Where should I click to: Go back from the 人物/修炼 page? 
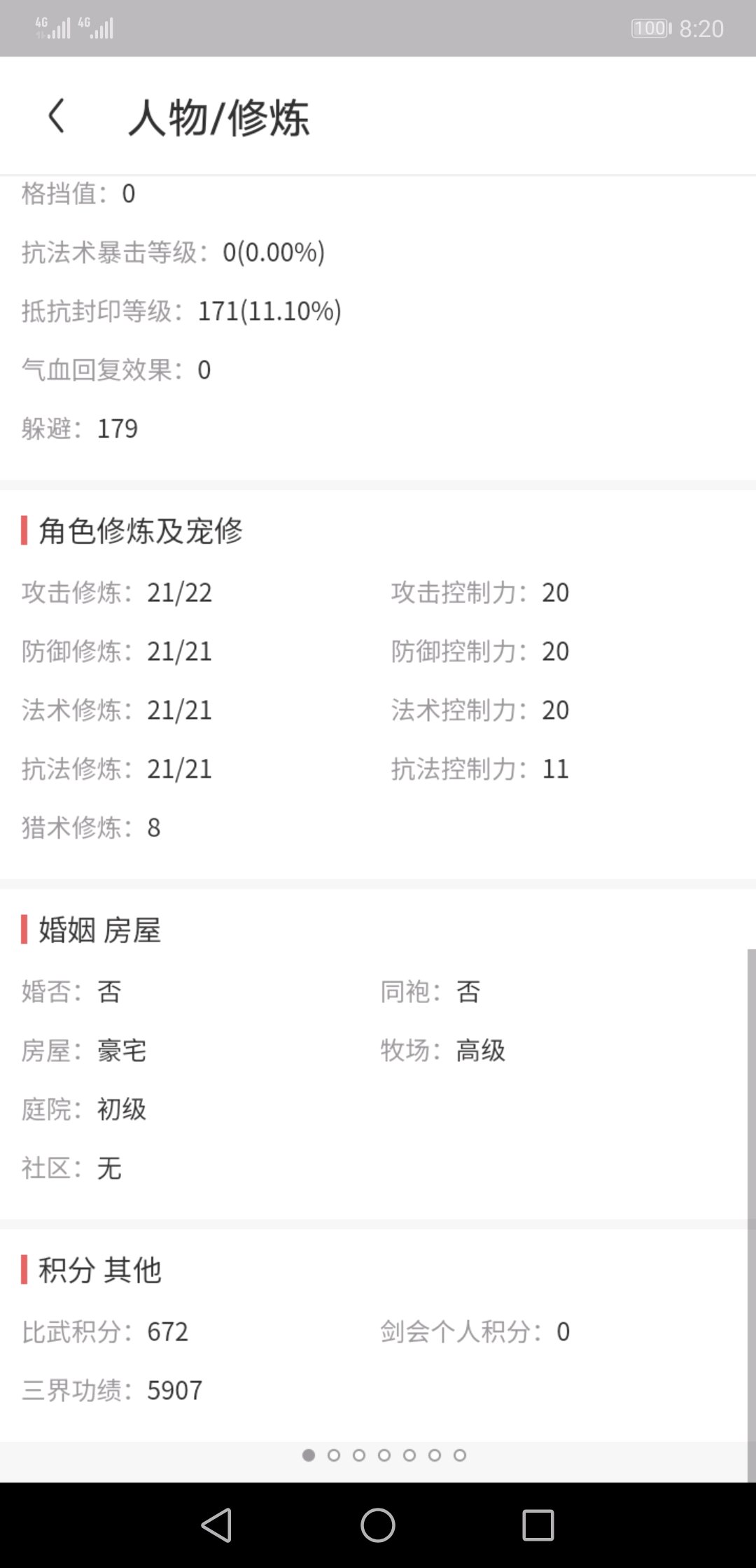[x=57, y=115]
